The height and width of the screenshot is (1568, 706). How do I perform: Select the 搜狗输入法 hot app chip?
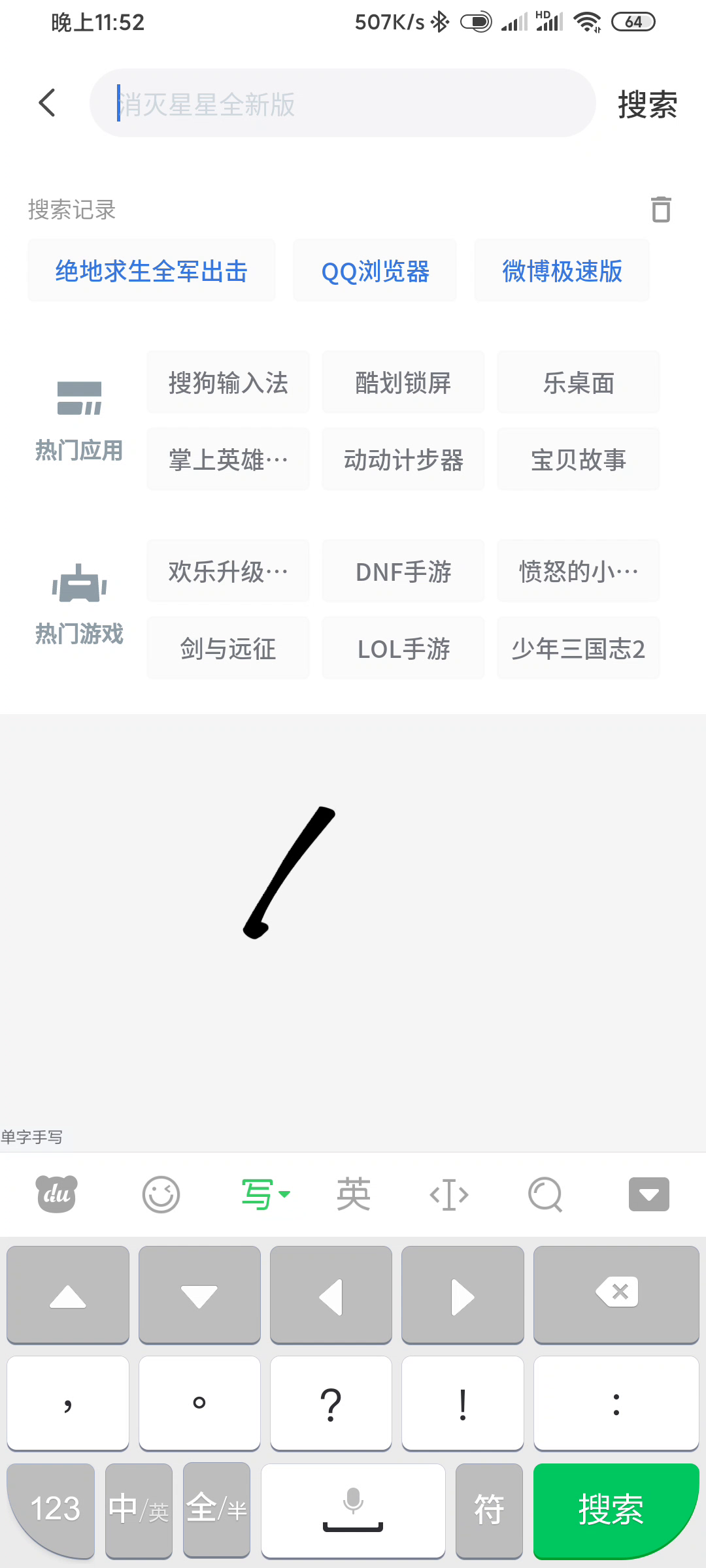pyautogui.click(x=228, y=382)
